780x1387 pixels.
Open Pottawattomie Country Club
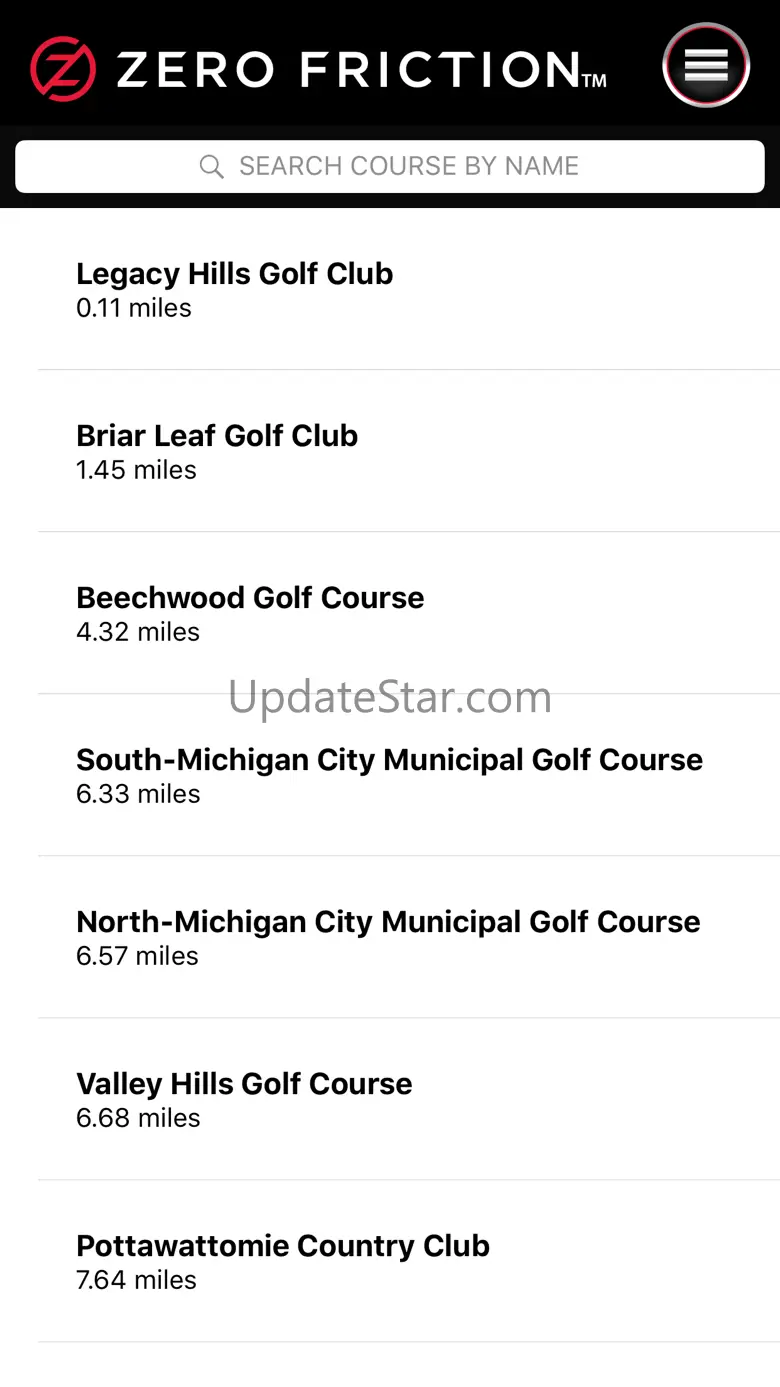(x=283, y=1261)
